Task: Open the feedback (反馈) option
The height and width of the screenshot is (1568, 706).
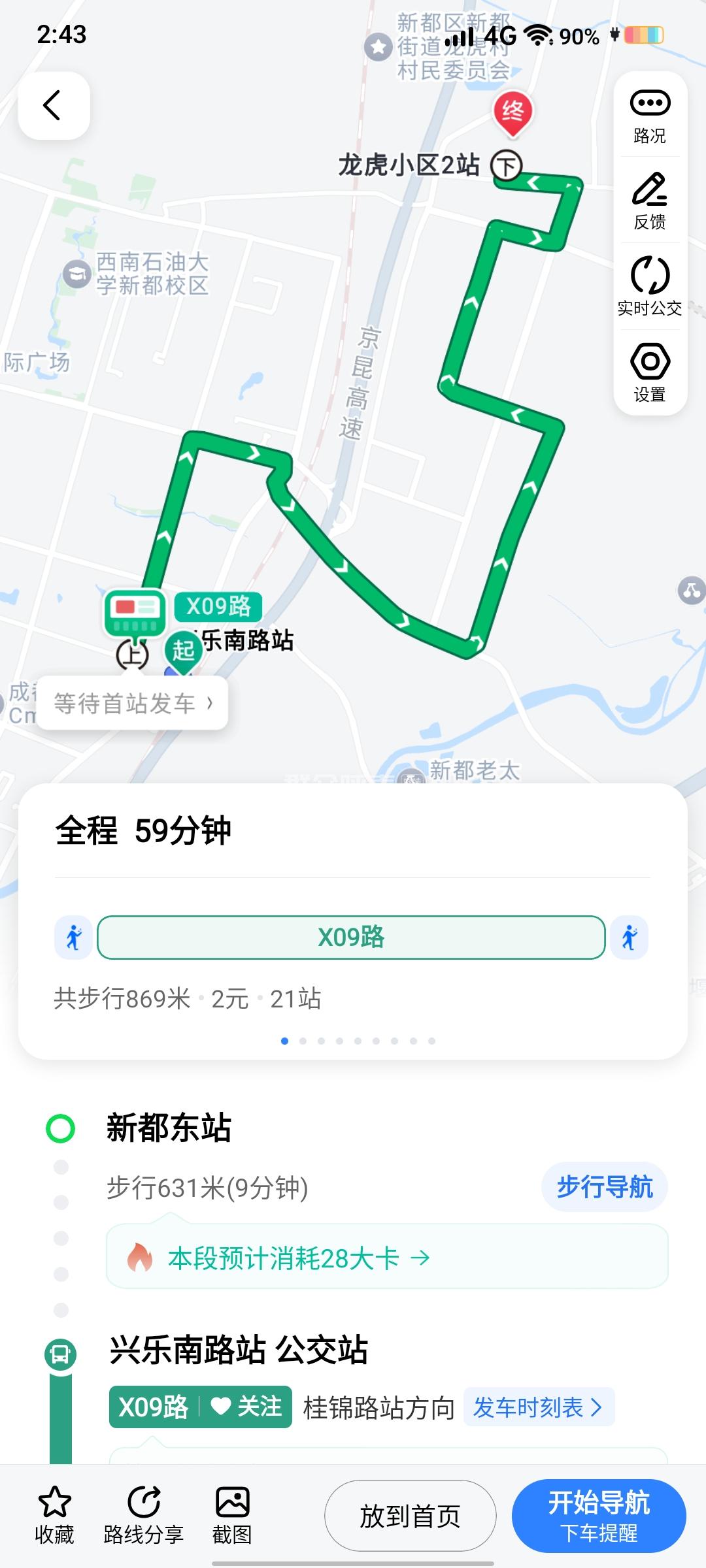Action: tap(649, 201)
